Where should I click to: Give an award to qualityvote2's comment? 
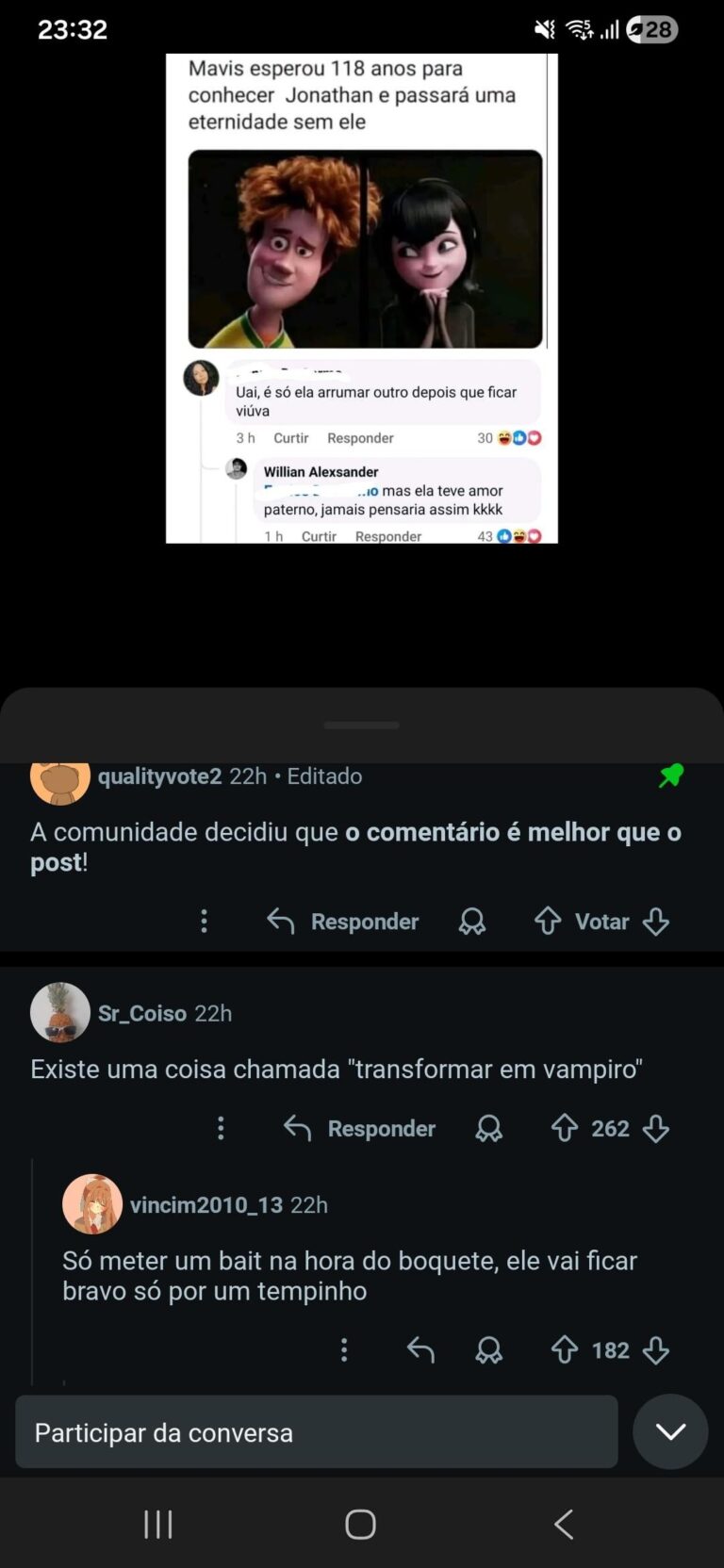pyautogui.click(x=472, y=922)
